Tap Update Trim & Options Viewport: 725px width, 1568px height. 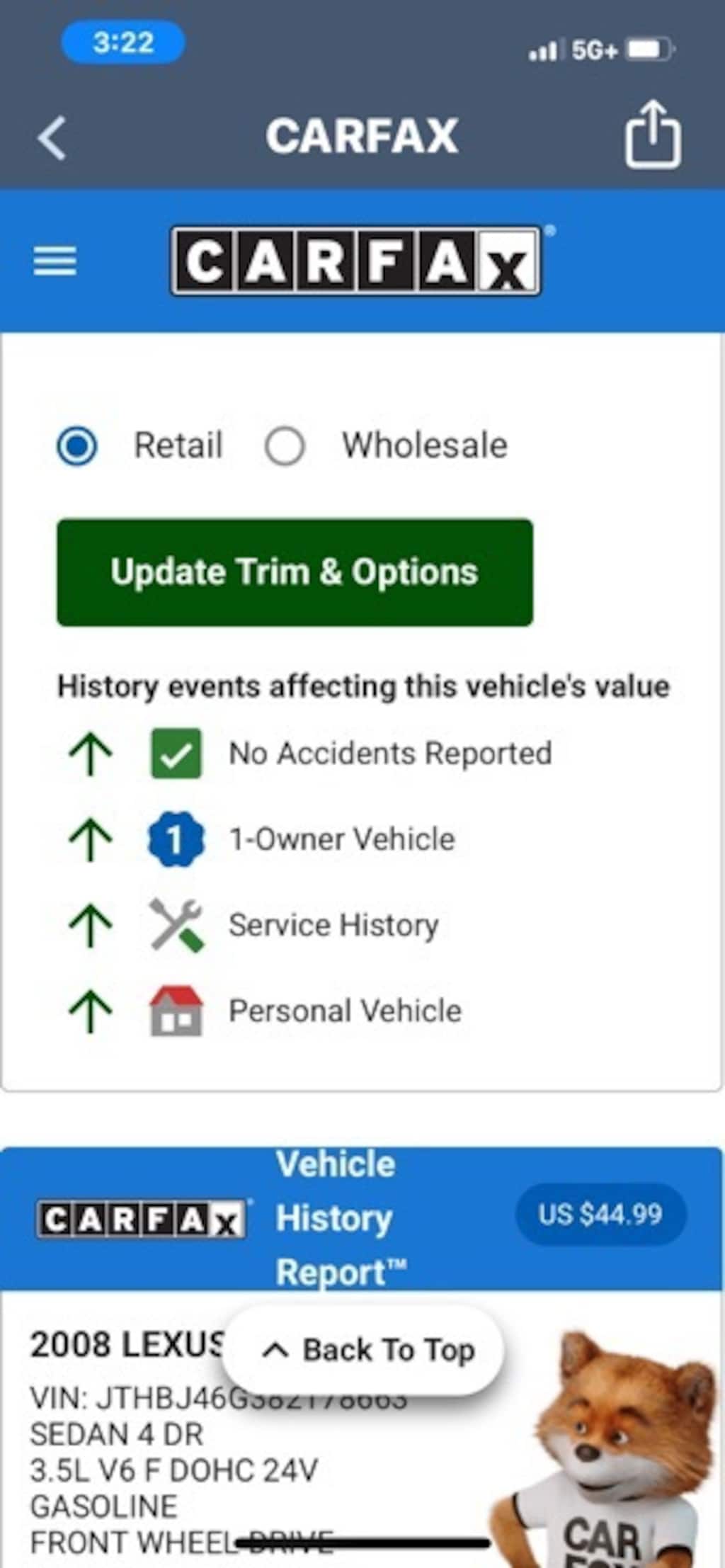pos(295,572)
